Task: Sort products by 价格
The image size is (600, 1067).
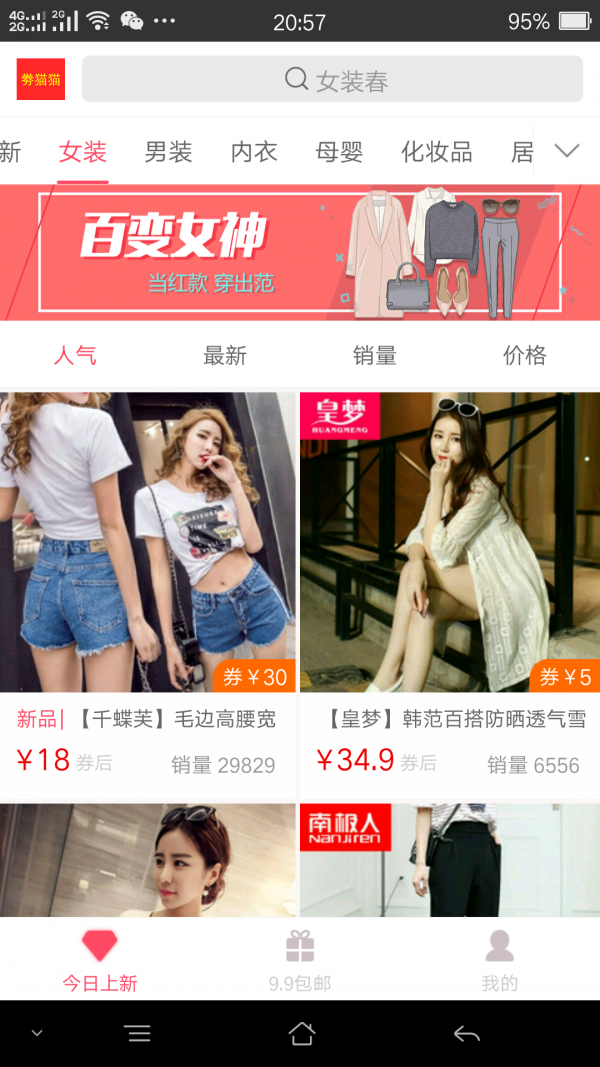Action: click(x=525, y=355)
